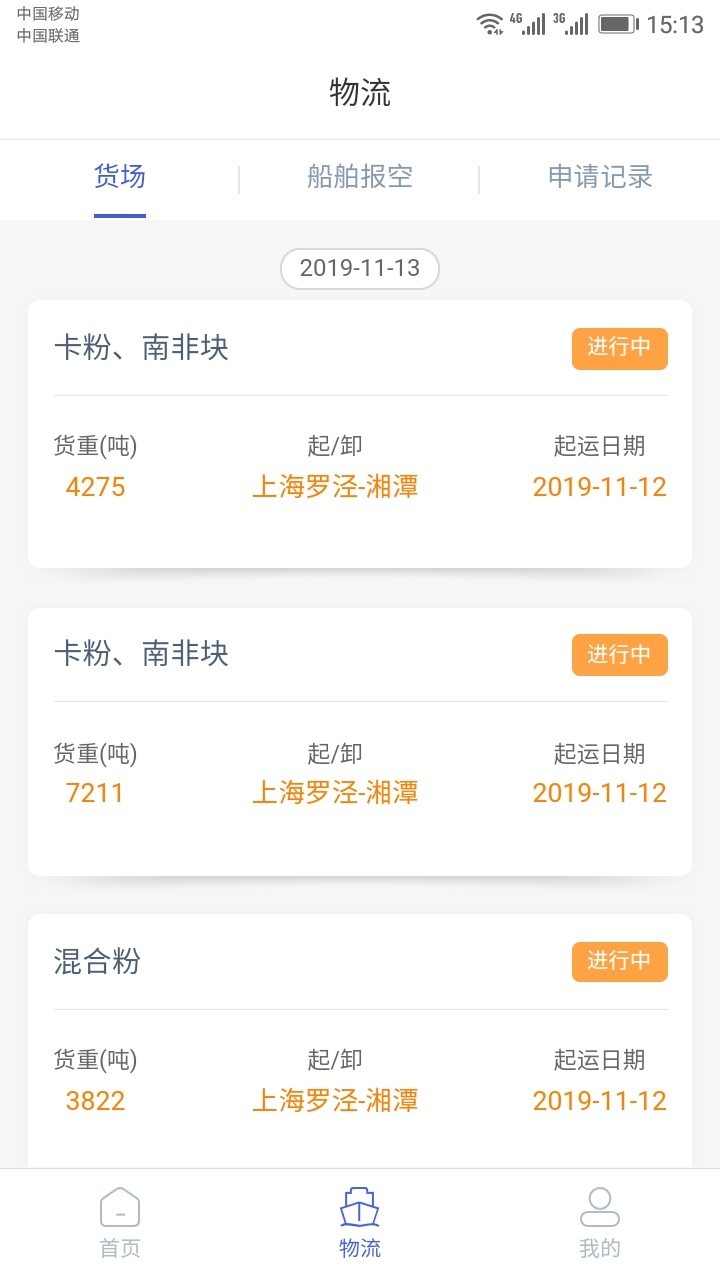Screen dimensions: 720x1280
Task: Select the 物流 ship icon in bottom bar
Action: [x=359, y=1207]
